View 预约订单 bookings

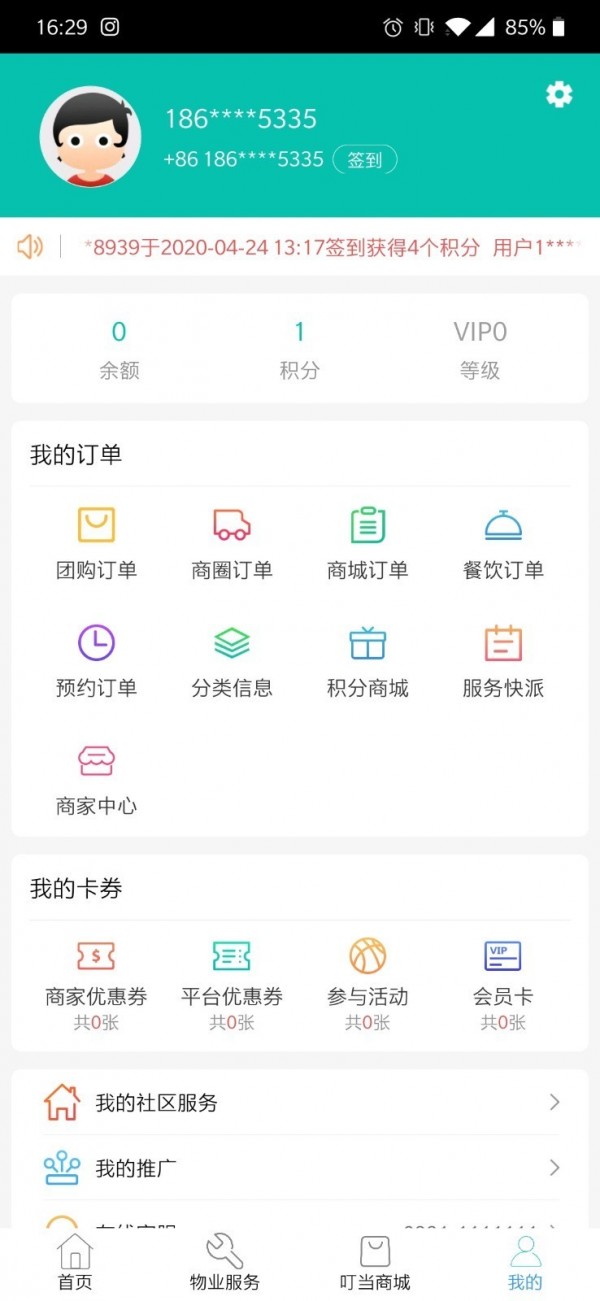(96, 661)
